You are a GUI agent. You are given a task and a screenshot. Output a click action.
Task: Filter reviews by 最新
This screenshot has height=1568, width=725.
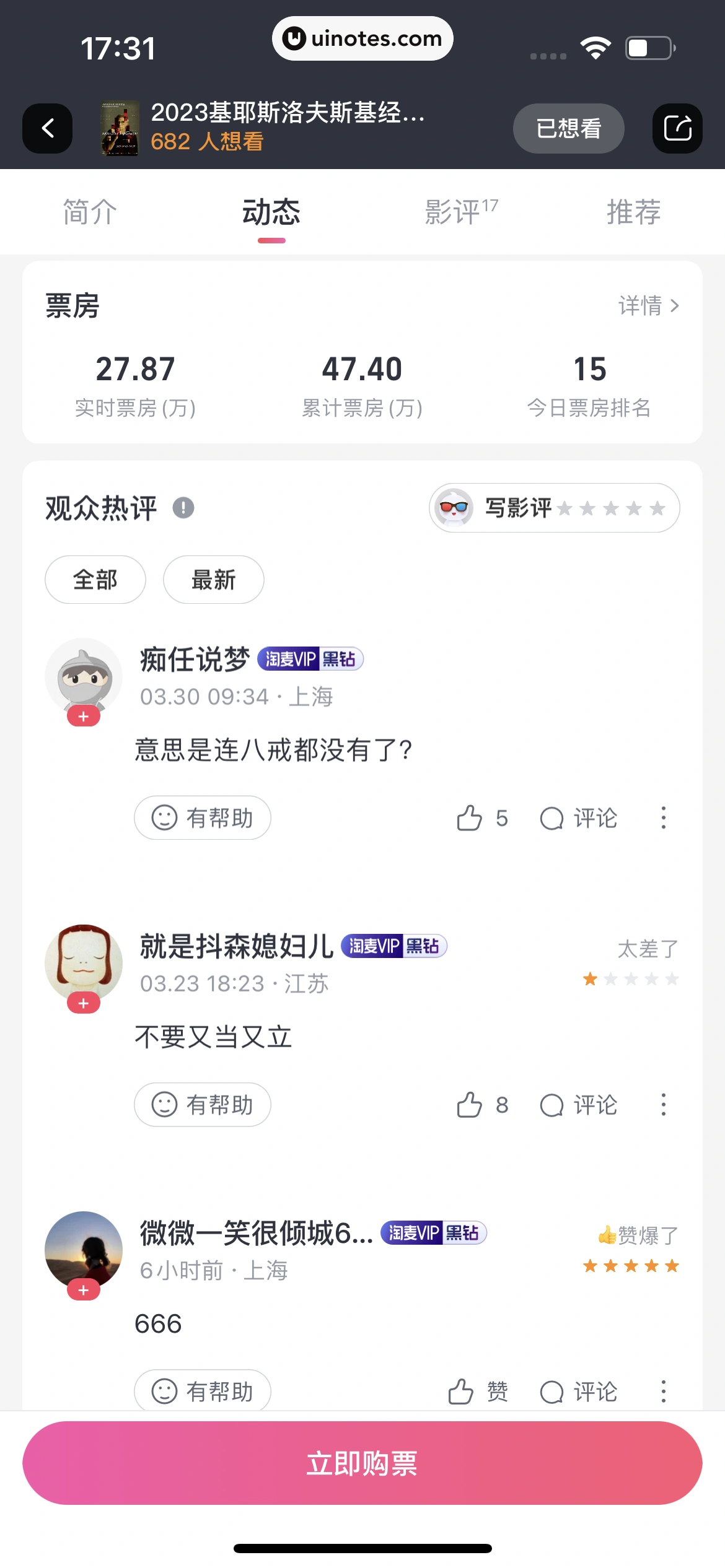(x=214, y=580)
